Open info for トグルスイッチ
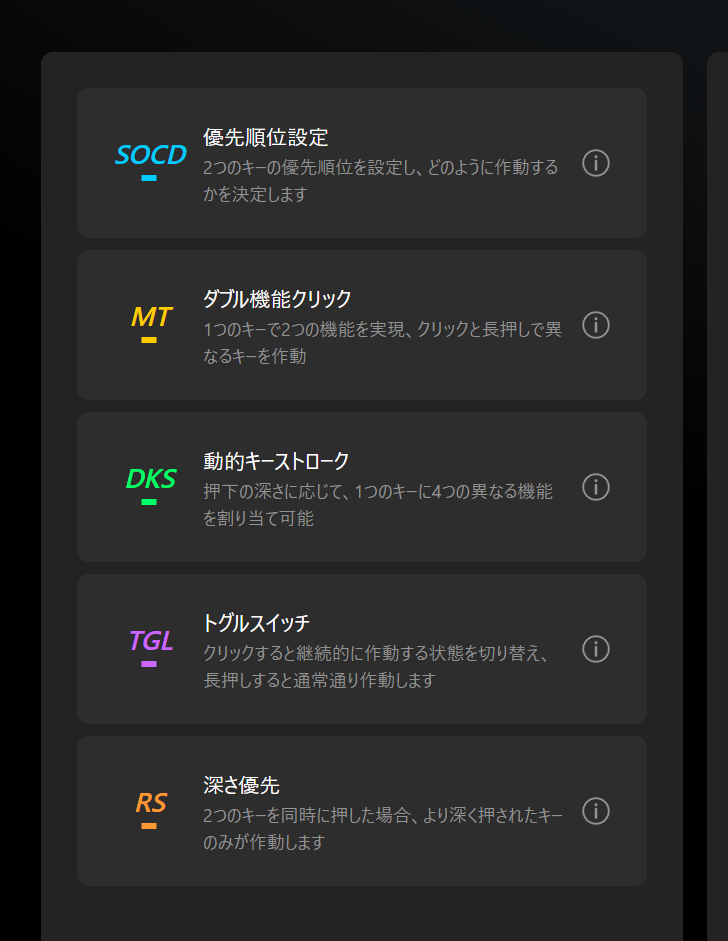Screen dimensions: 728x941 pos(596,649)
